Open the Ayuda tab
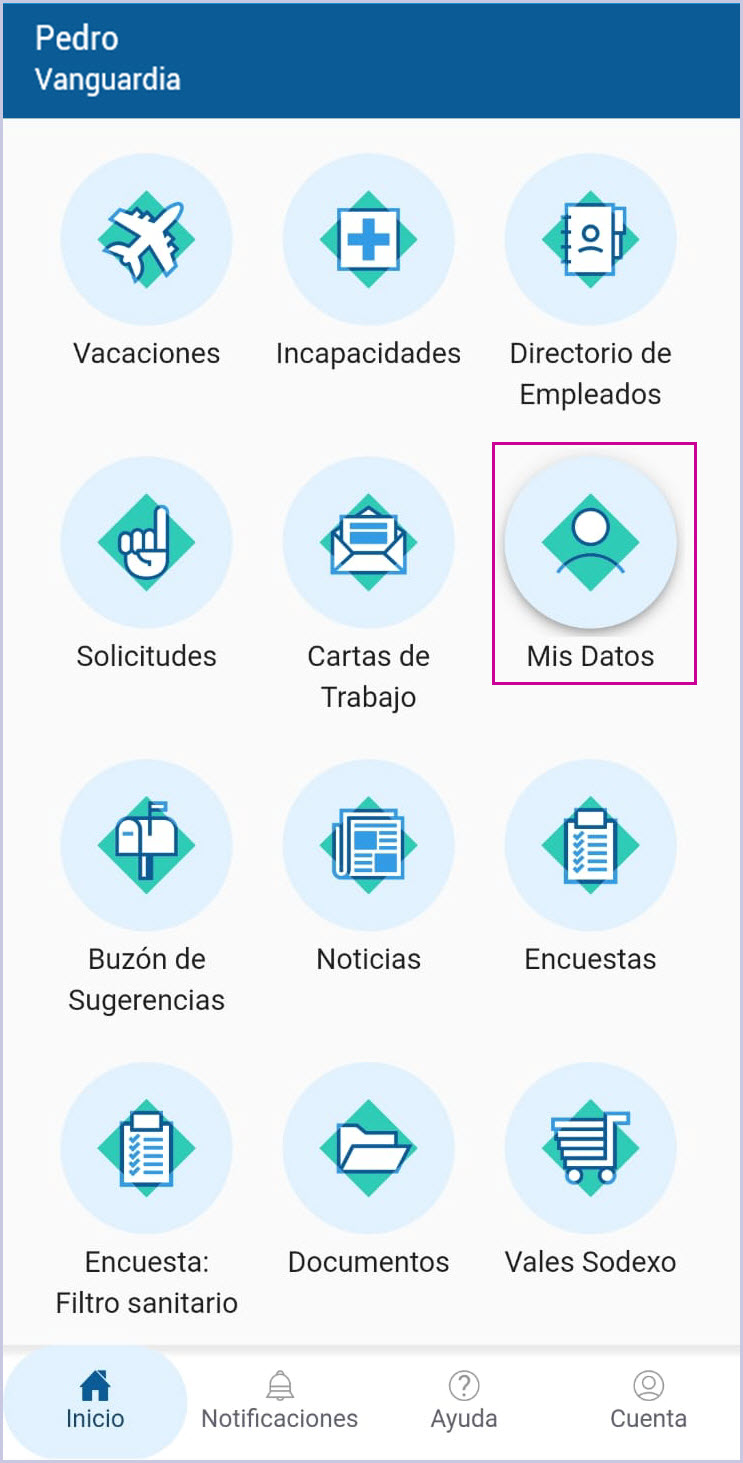This screenshot has height=1463, width=743. pyautogui.click(x=464, y=1400)
